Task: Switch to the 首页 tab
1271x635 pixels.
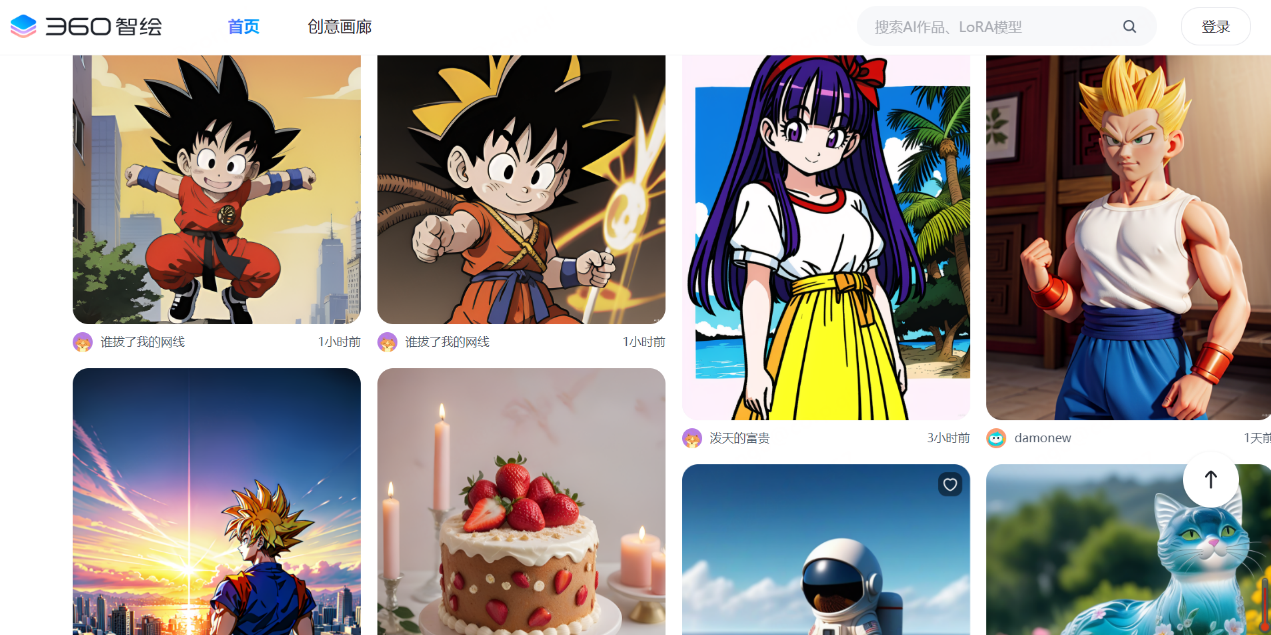Action: (x=243, y=27)
